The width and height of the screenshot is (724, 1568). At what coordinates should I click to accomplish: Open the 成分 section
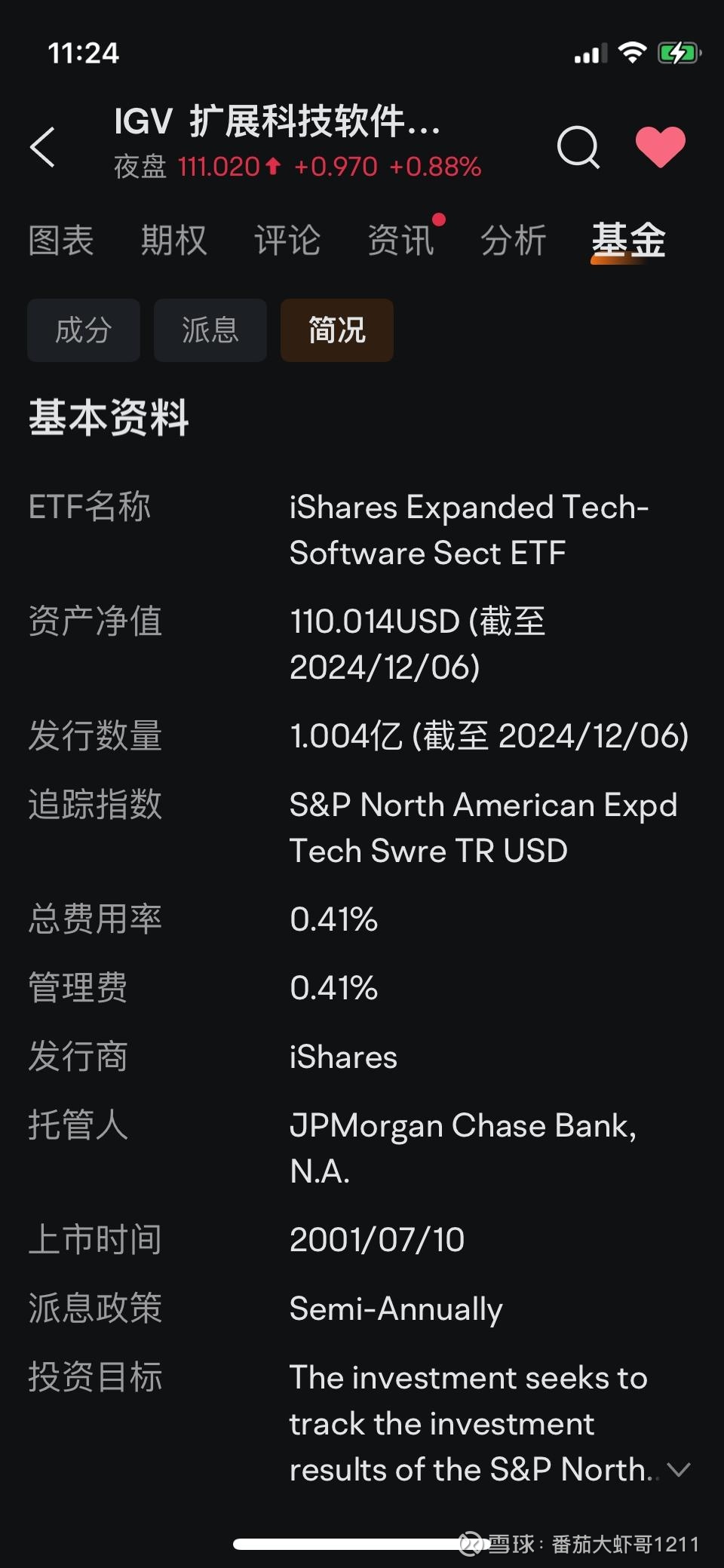click(x=83, y=330)
